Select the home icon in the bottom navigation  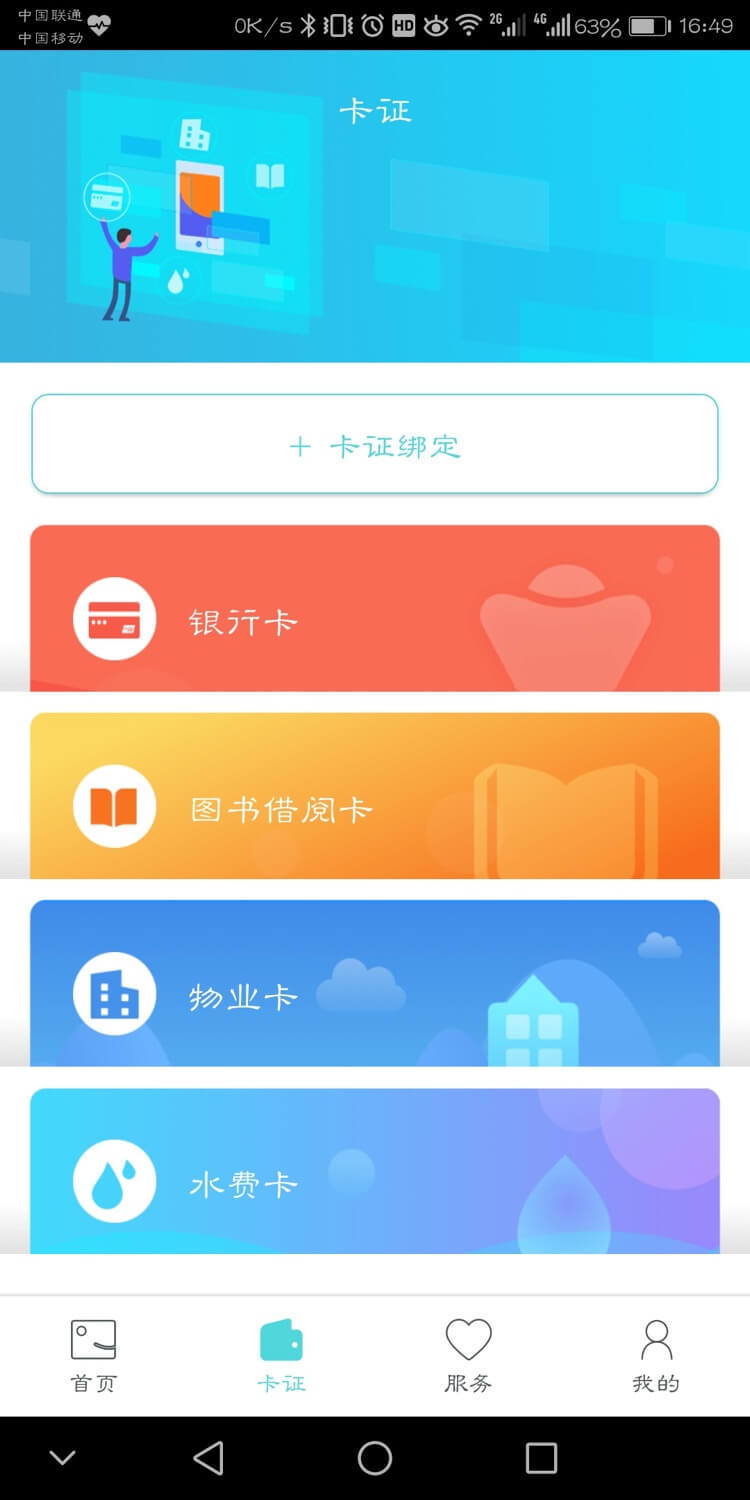93,1337
